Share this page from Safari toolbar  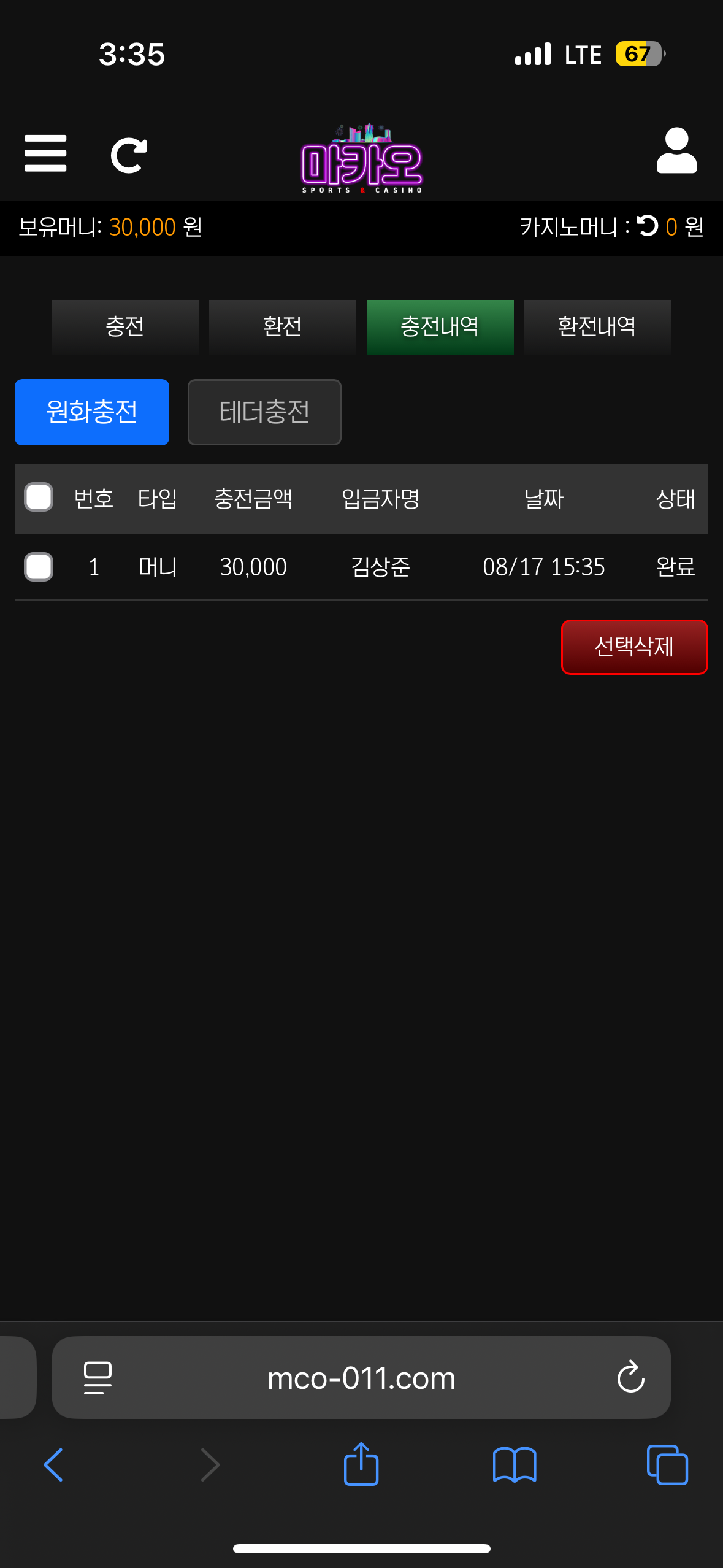click(x=361, y=1464)
